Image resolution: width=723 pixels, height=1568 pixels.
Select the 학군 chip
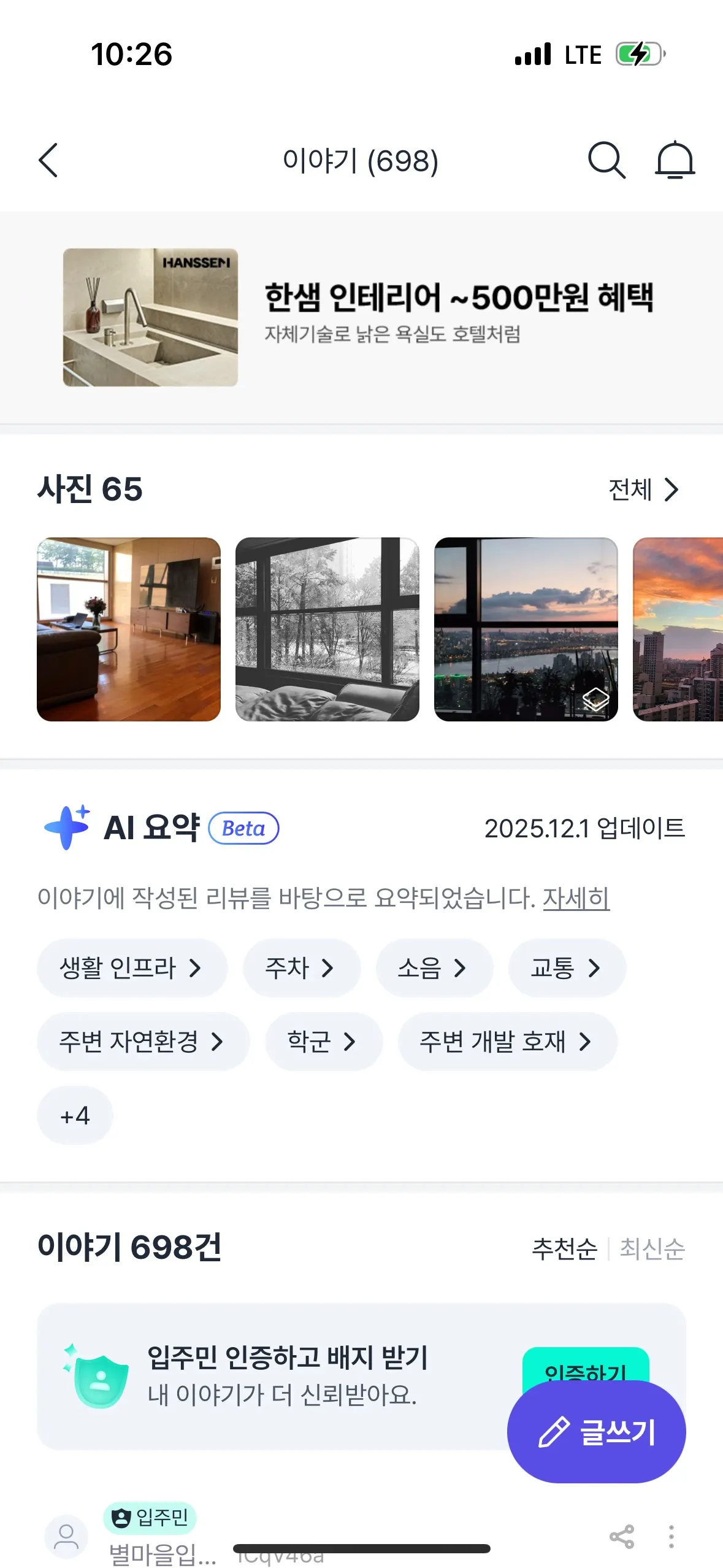point(323,1042)
